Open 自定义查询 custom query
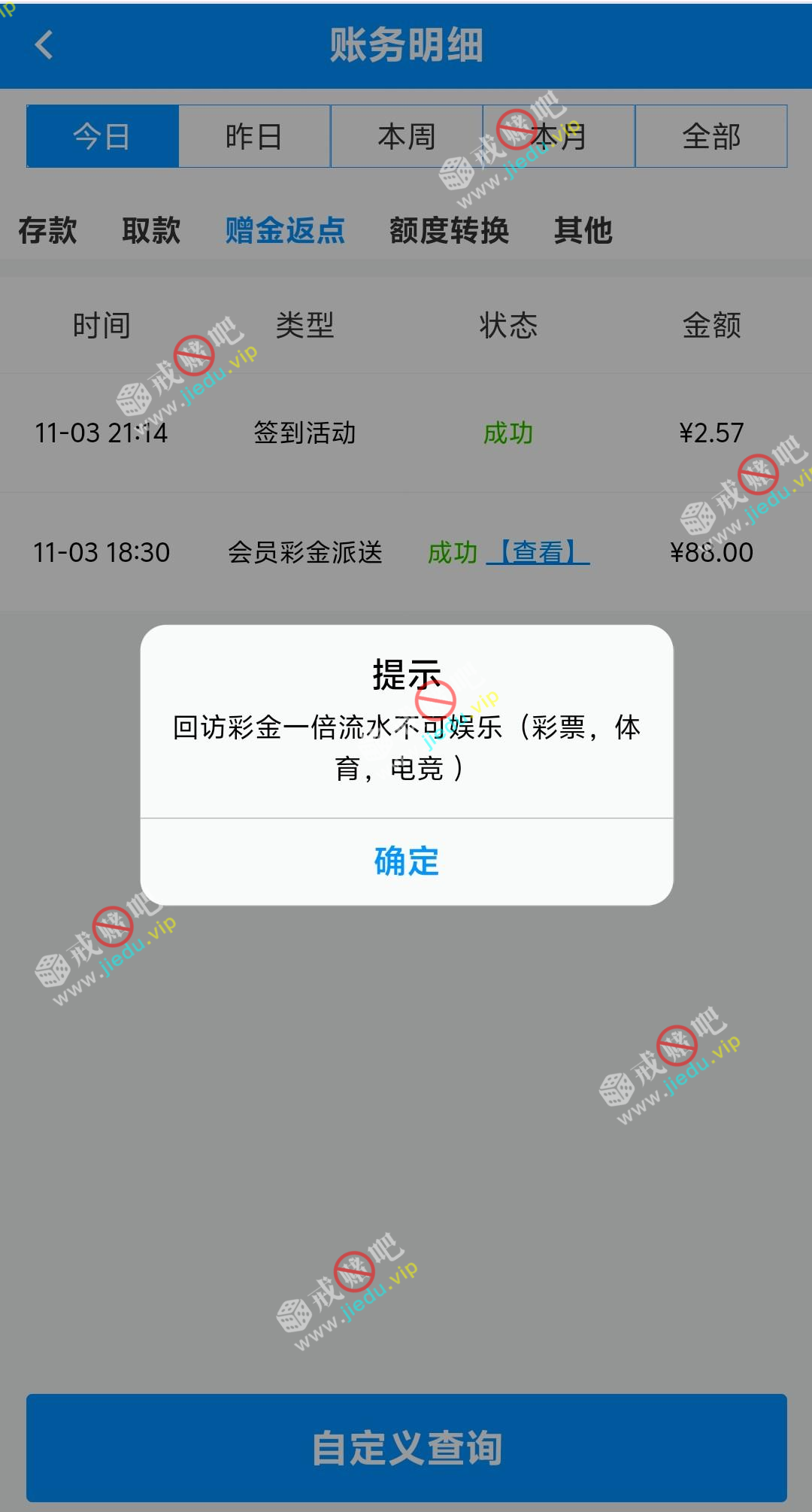The image size is (812, 1512). pyautogui.click(x=406, y=1447)
